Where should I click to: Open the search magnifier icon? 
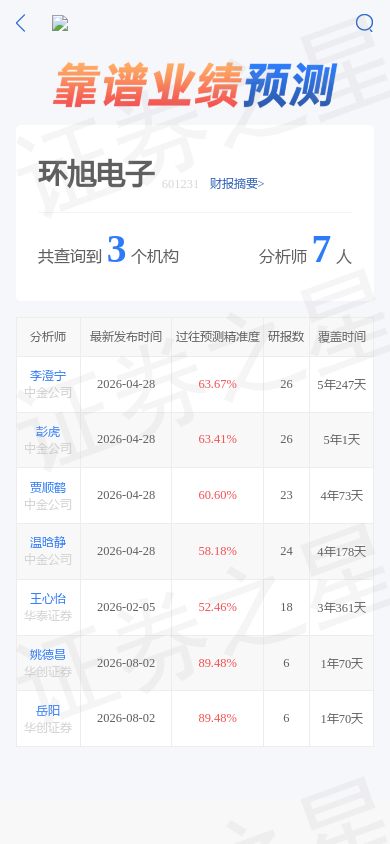click(365, 23)
